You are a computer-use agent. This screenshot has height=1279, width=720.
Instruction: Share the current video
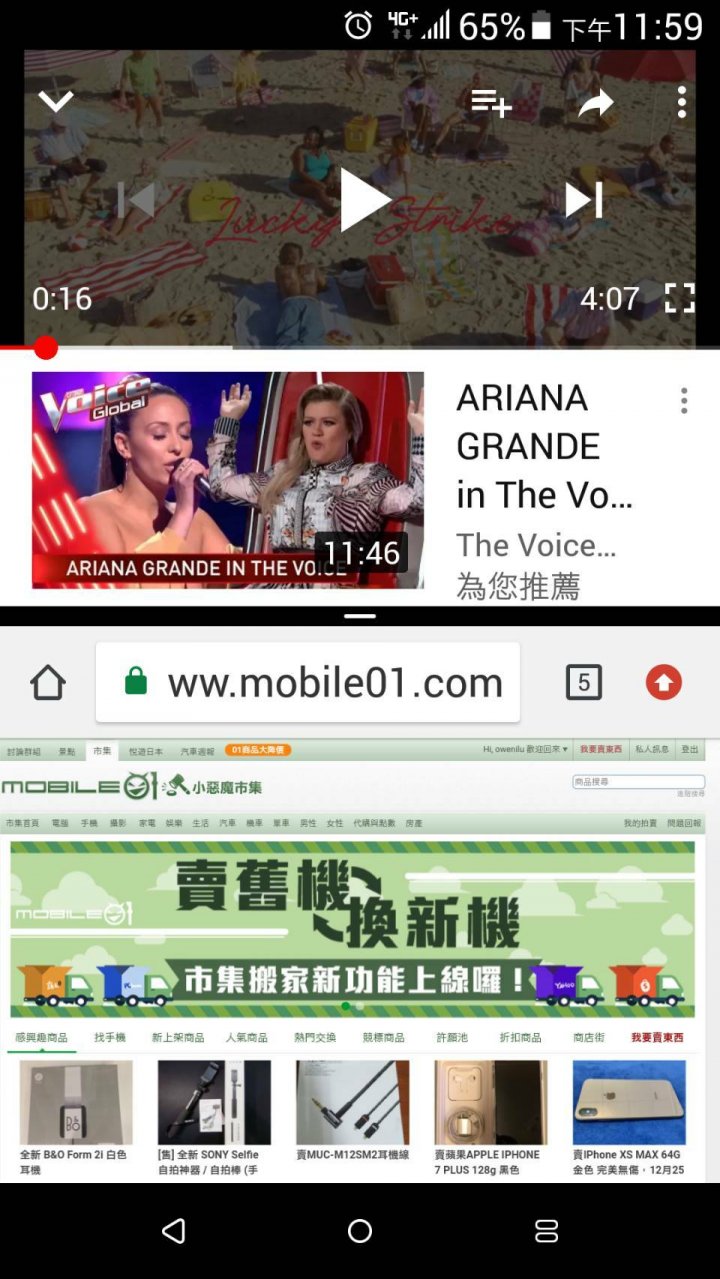coord(596,102)
